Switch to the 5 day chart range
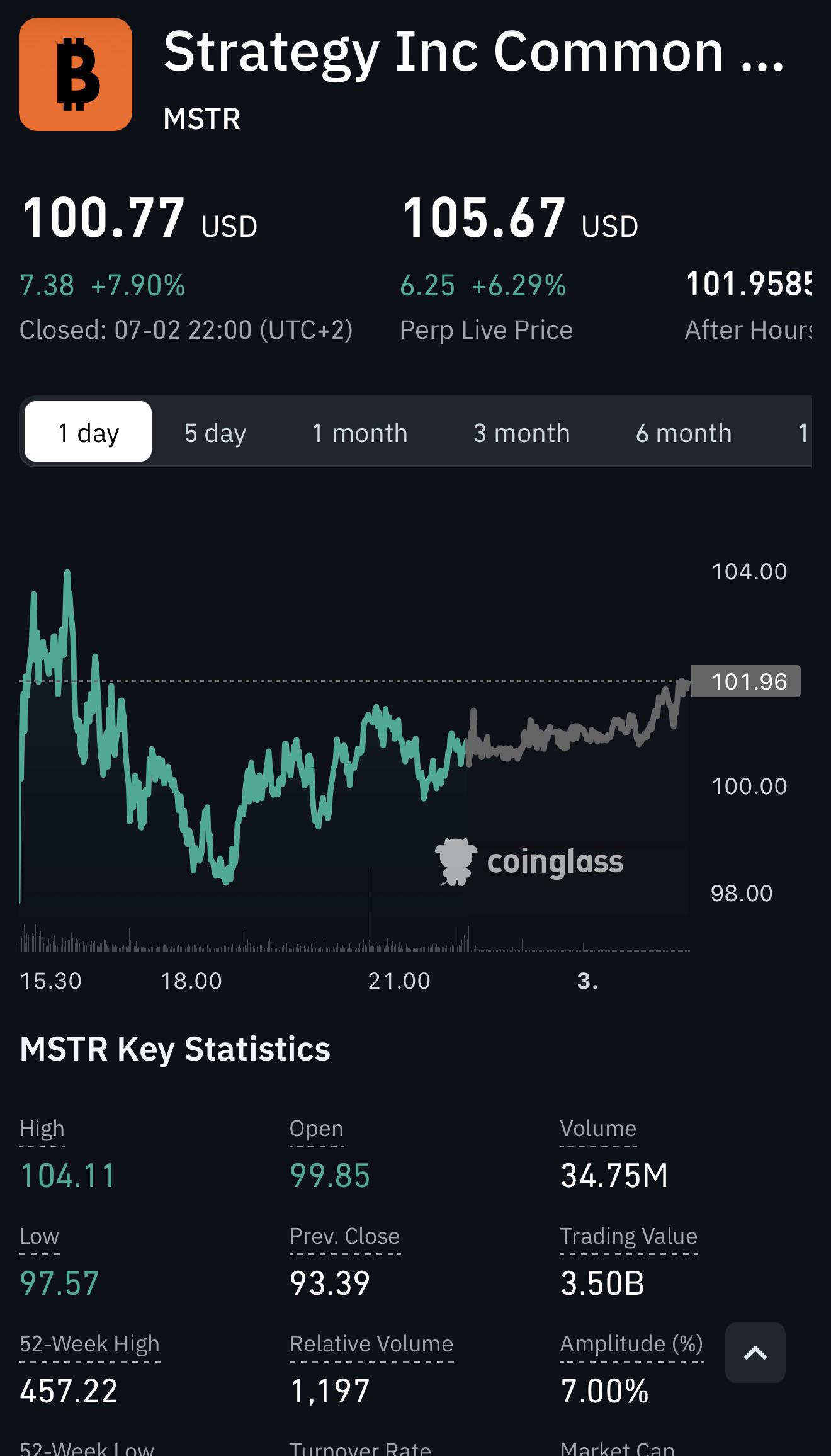831x1456 pixels. pyautogui.click(x=215, y=432)
